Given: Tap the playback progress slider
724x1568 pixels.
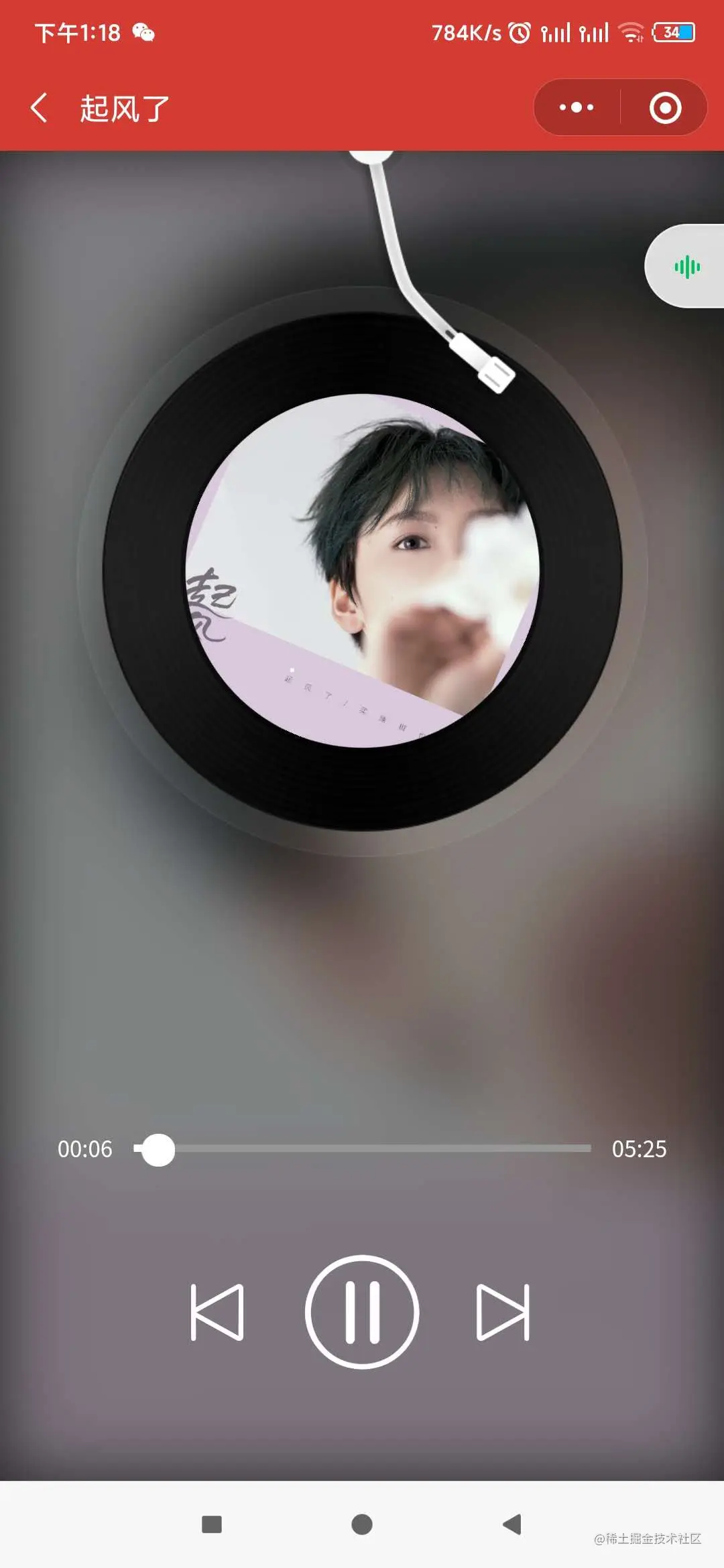Looking at the screenshot, I should tap(362, 1149).
